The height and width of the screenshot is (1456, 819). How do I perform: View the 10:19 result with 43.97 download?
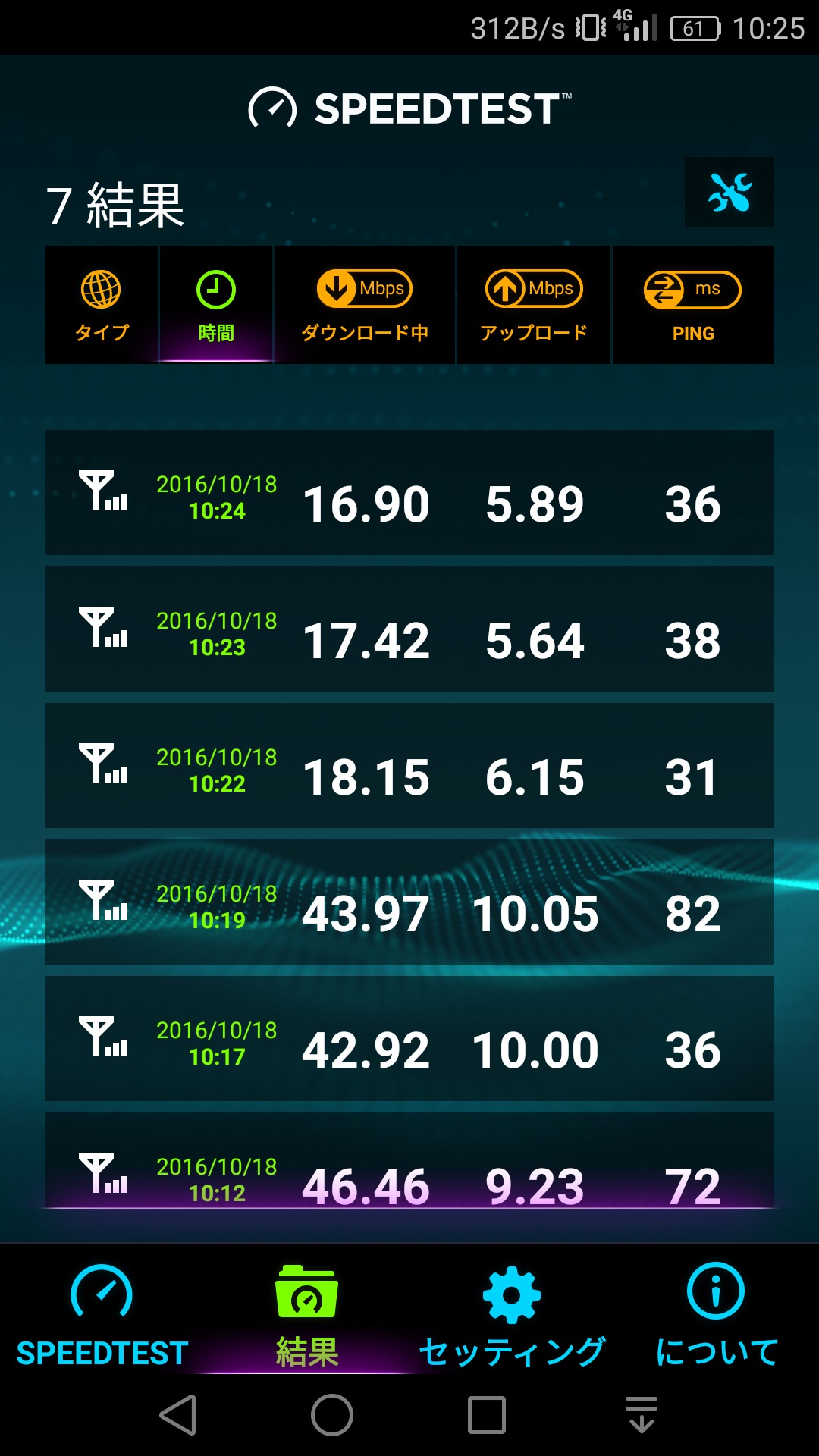409,902
